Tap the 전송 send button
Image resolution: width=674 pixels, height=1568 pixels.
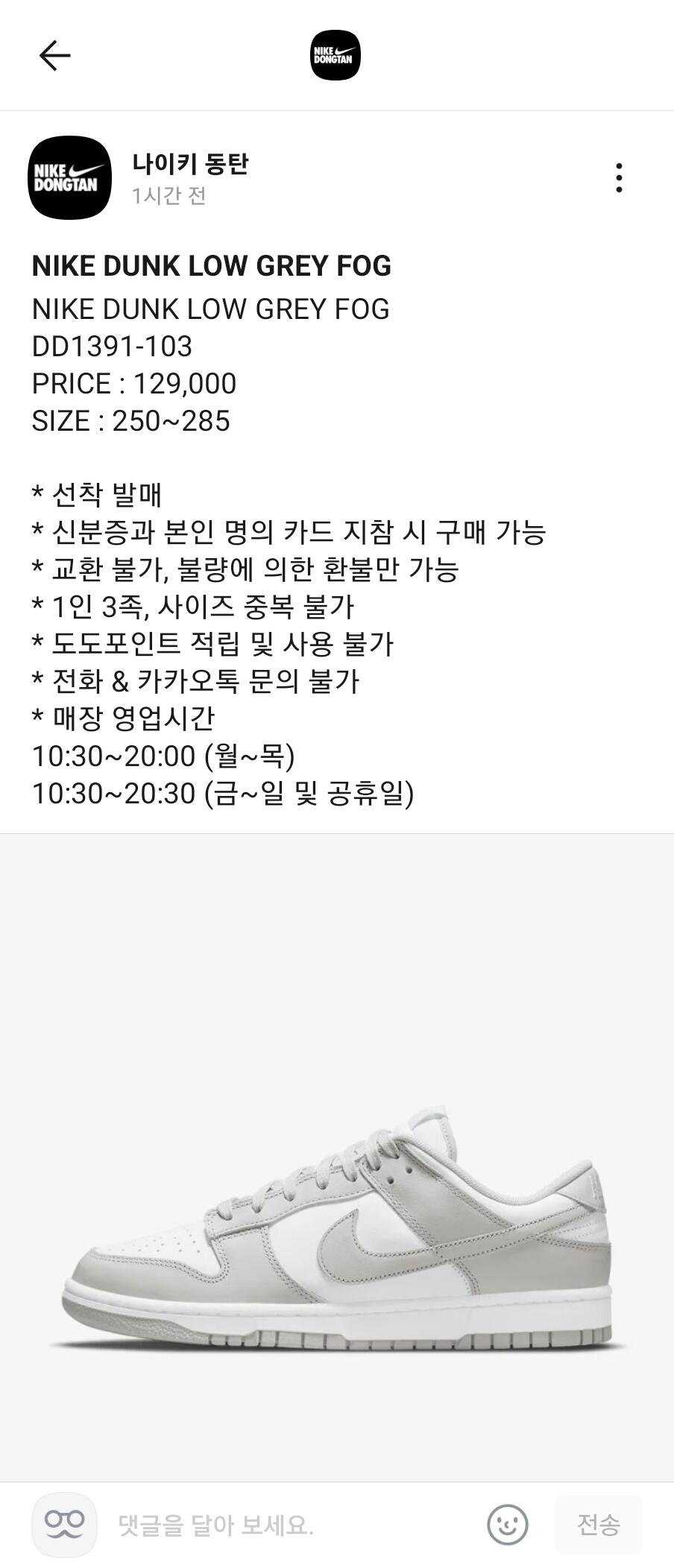tap(598, 1525)
